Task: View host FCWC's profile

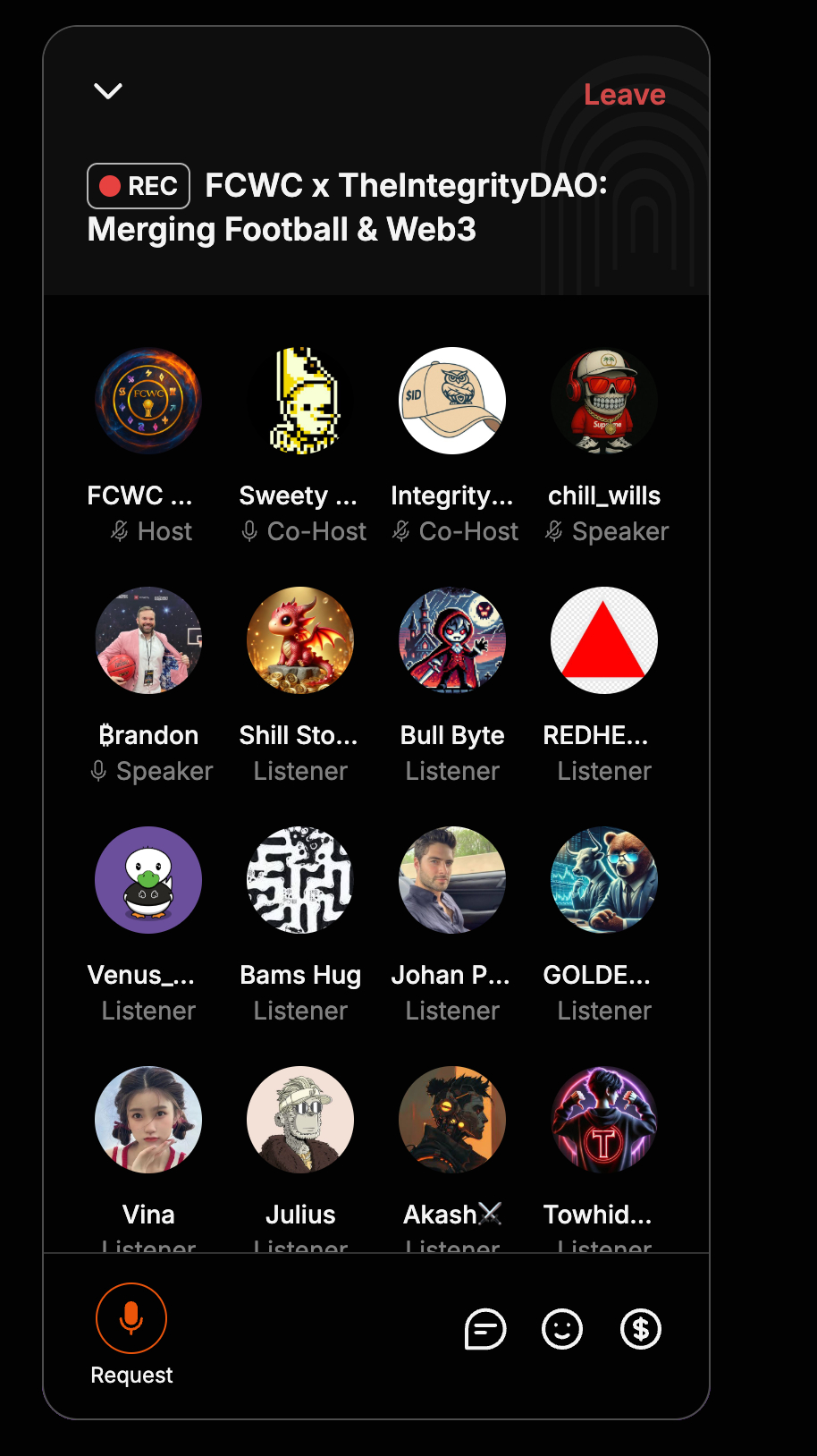Action: pos(148,401)
